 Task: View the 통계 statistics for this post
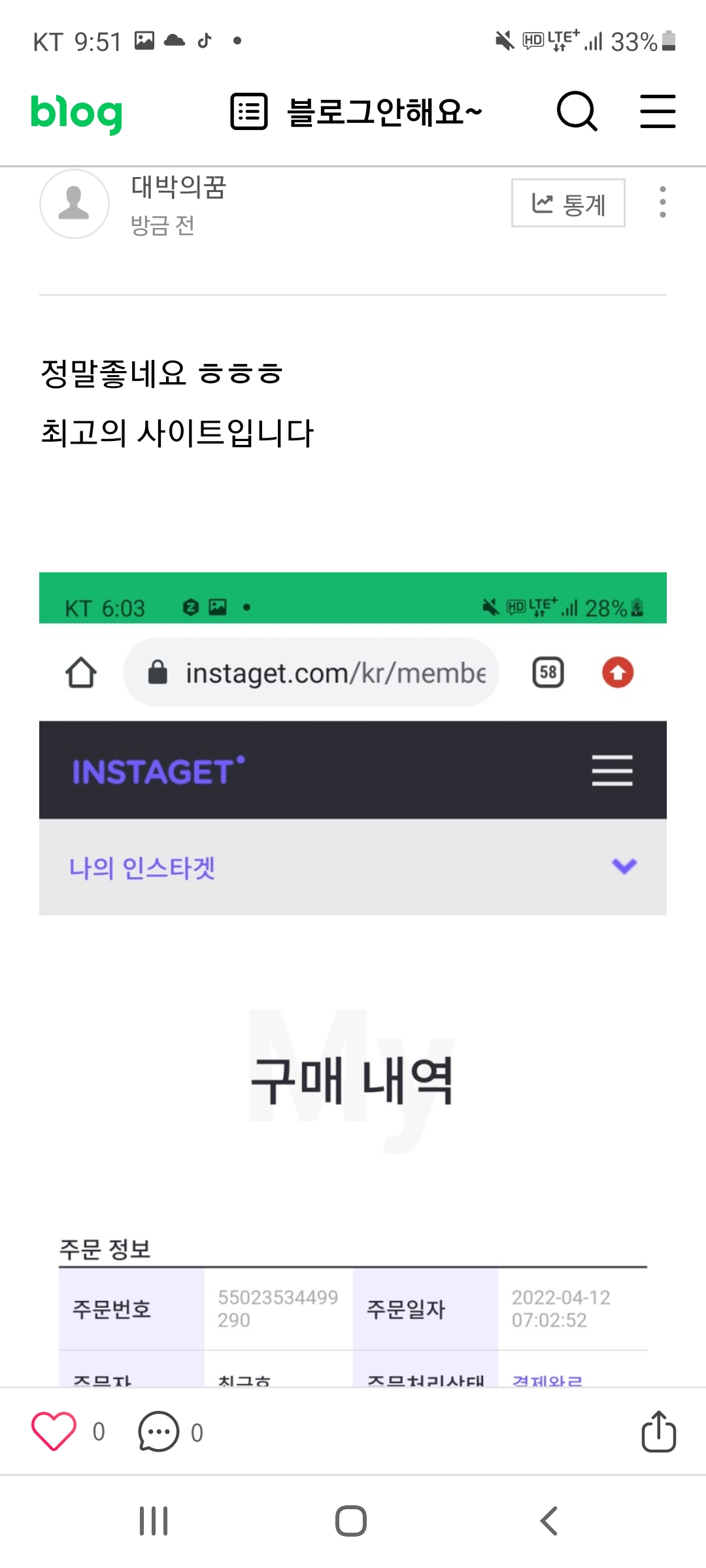(568, 203)
